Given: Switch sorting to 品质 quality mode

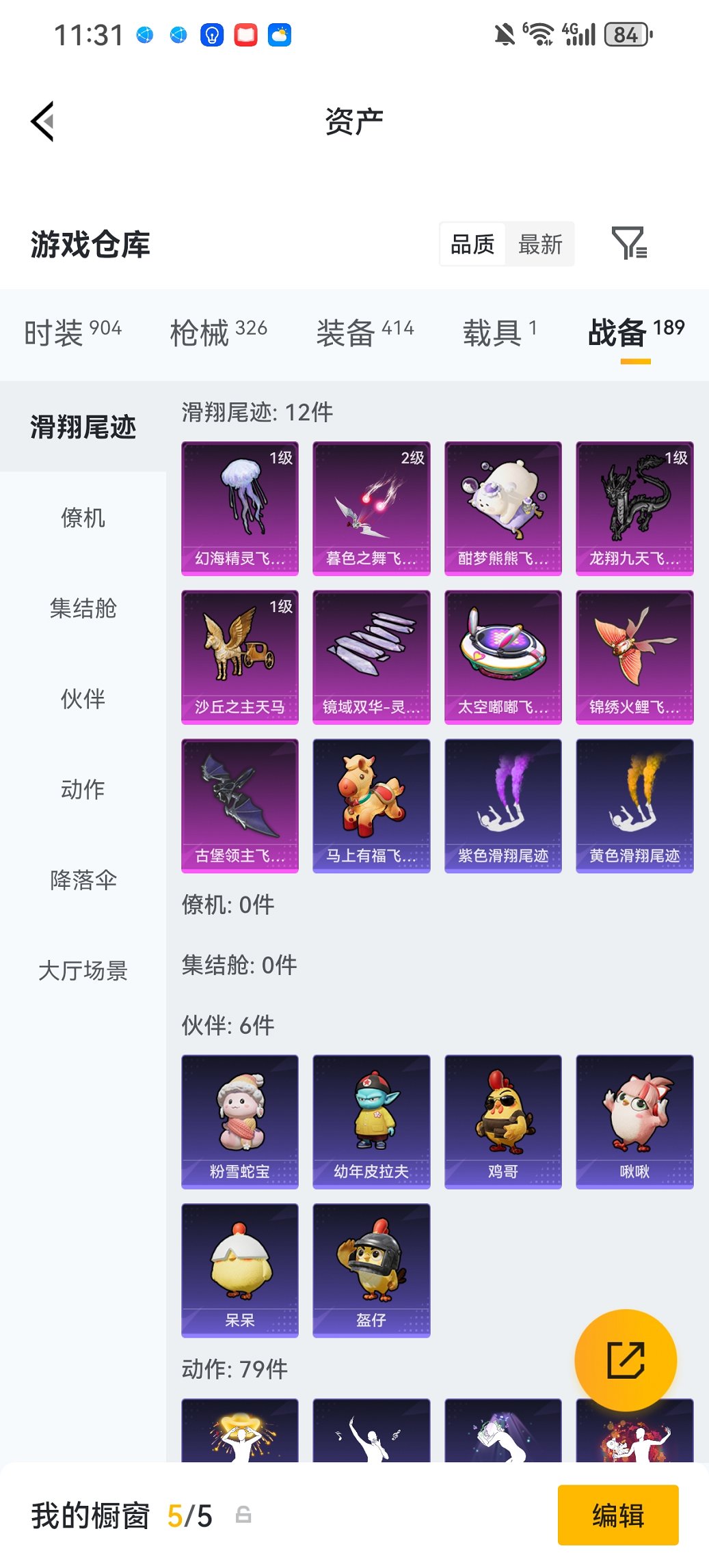Looking at the screenshot, I should pos(472,244).
